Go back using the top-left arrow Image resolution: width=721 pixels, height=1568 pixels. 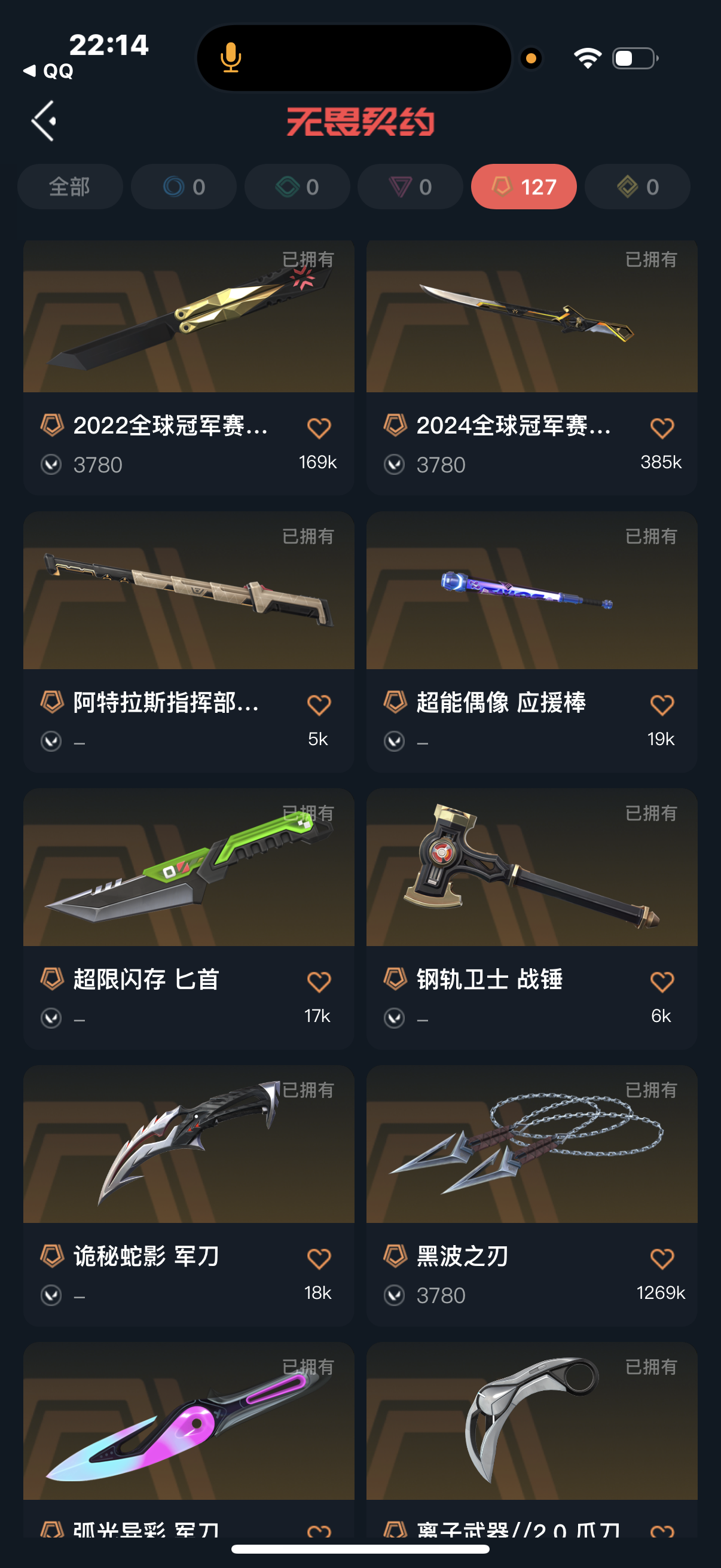(44, 121)
